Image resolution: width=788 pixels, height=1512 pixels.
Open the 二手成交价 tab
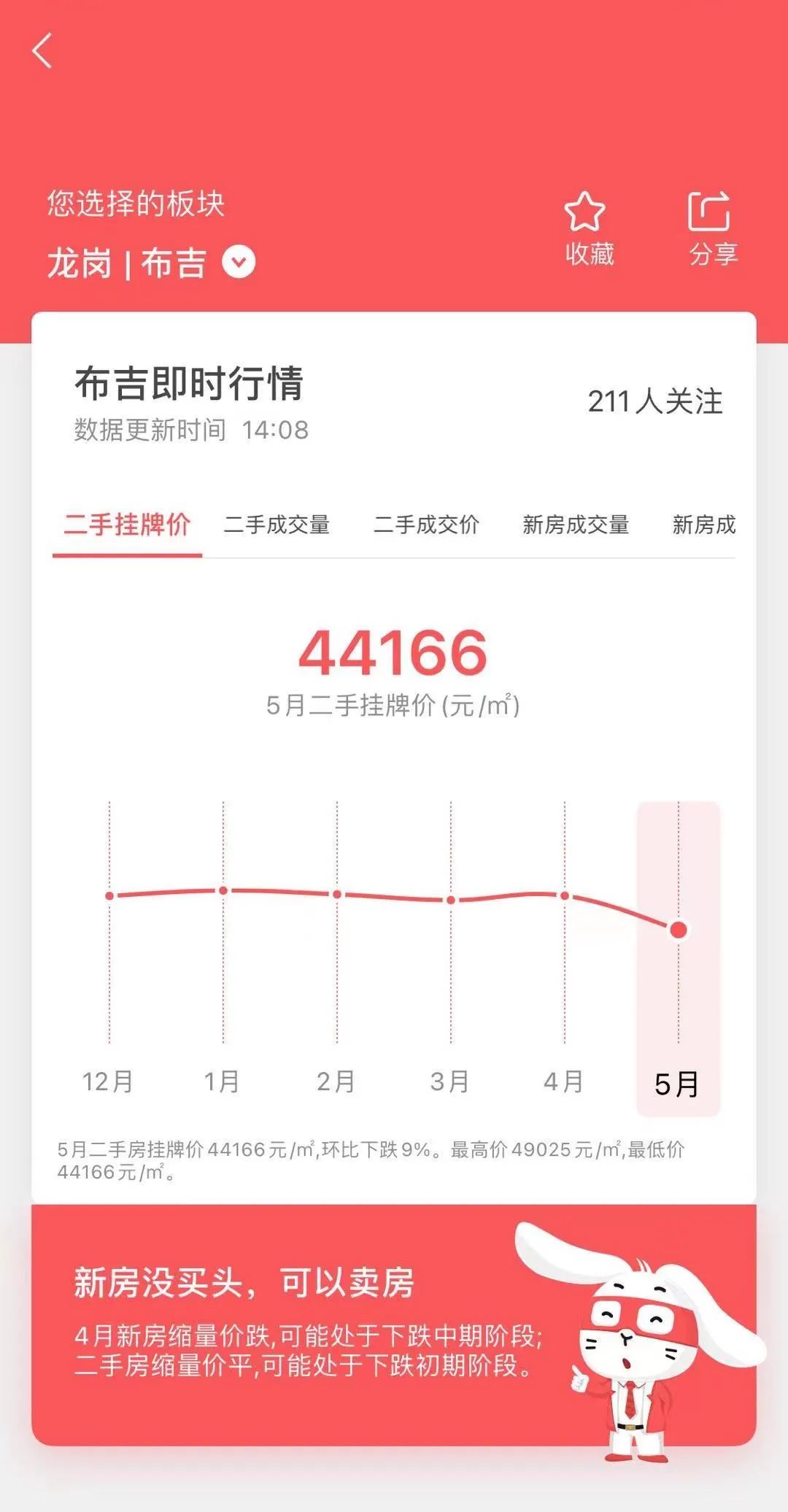pos(426,525)
